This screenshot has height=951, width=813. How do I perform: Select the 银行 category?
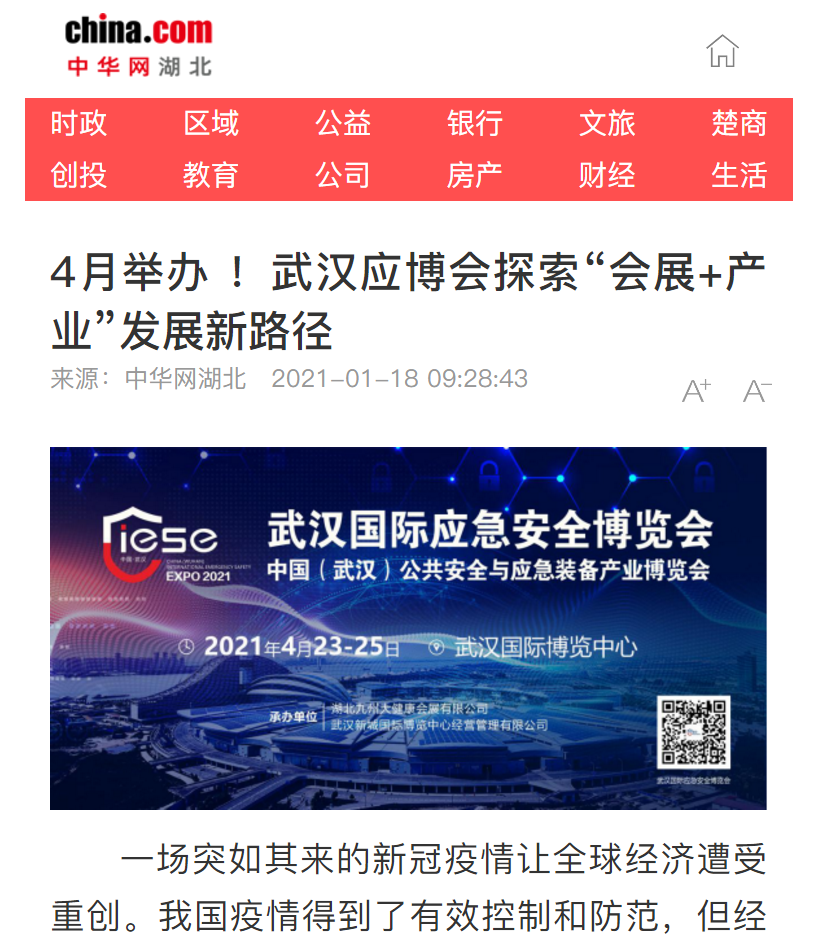click(x=475, y=124)
